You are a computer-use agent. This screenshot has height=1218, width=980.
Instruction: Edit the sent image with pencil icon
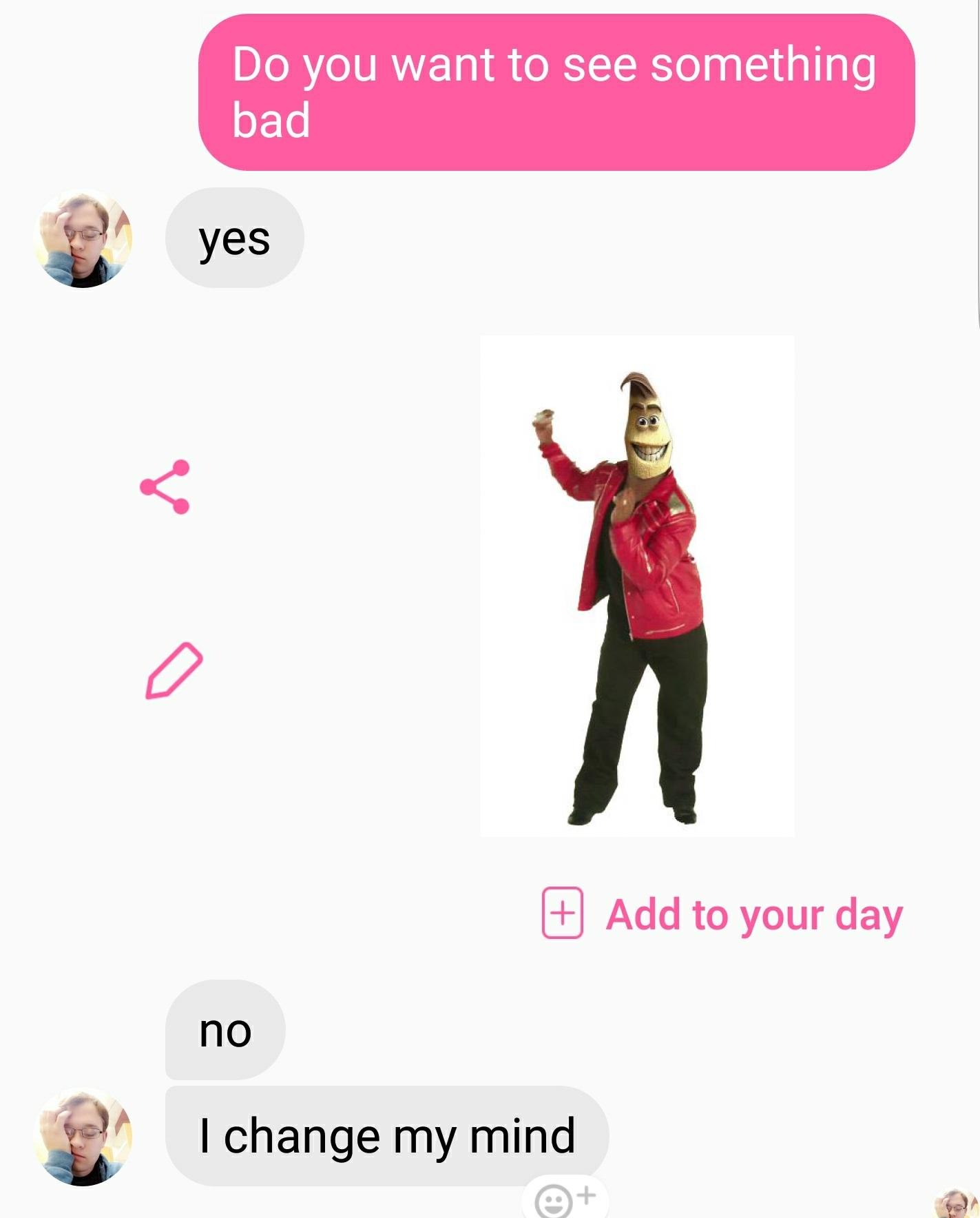click(174, 671)
